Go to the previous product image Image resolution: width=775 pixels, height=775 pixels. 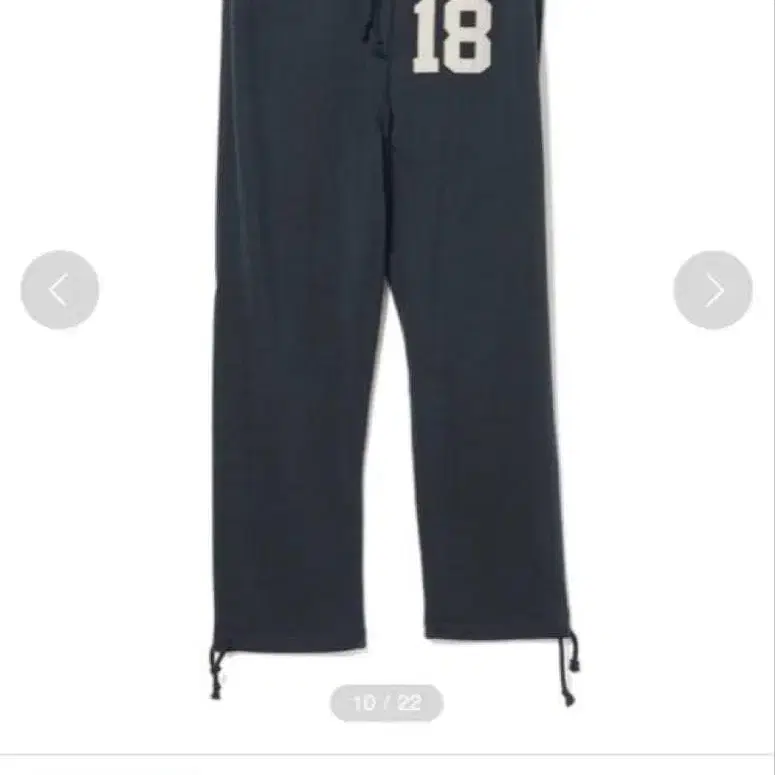coord(60,290)
